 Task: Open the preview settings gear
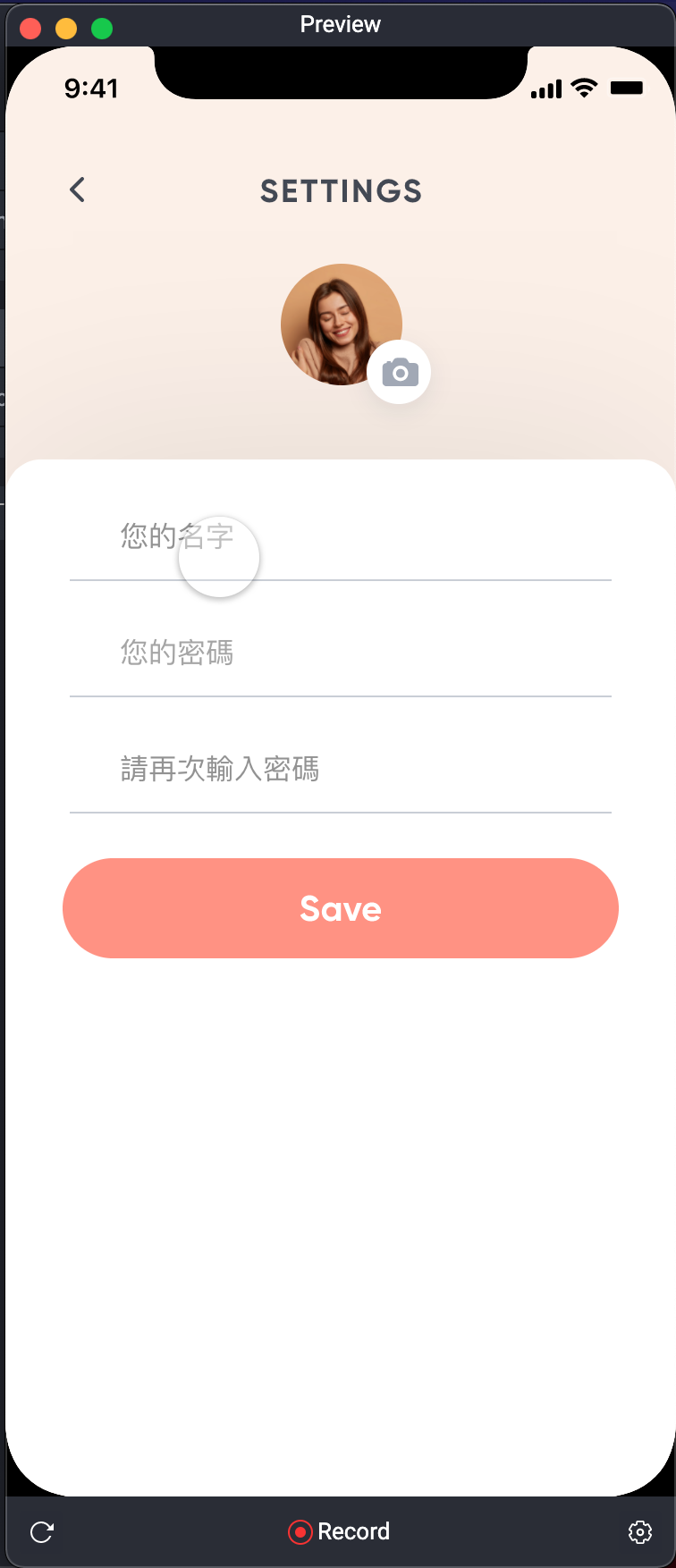[x=639, y=1532]
